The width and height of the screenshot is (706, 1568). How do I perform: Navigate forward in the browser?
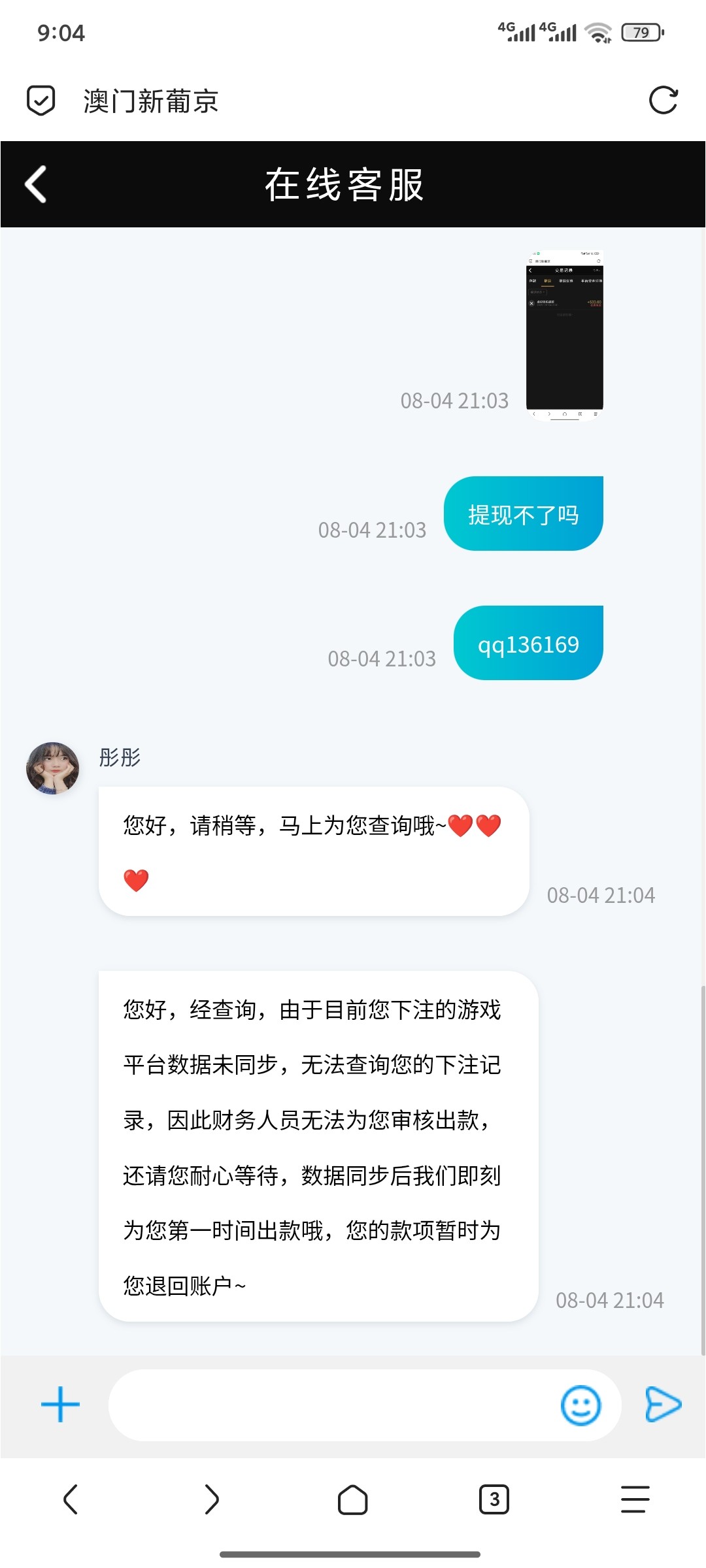(212, 1499)
